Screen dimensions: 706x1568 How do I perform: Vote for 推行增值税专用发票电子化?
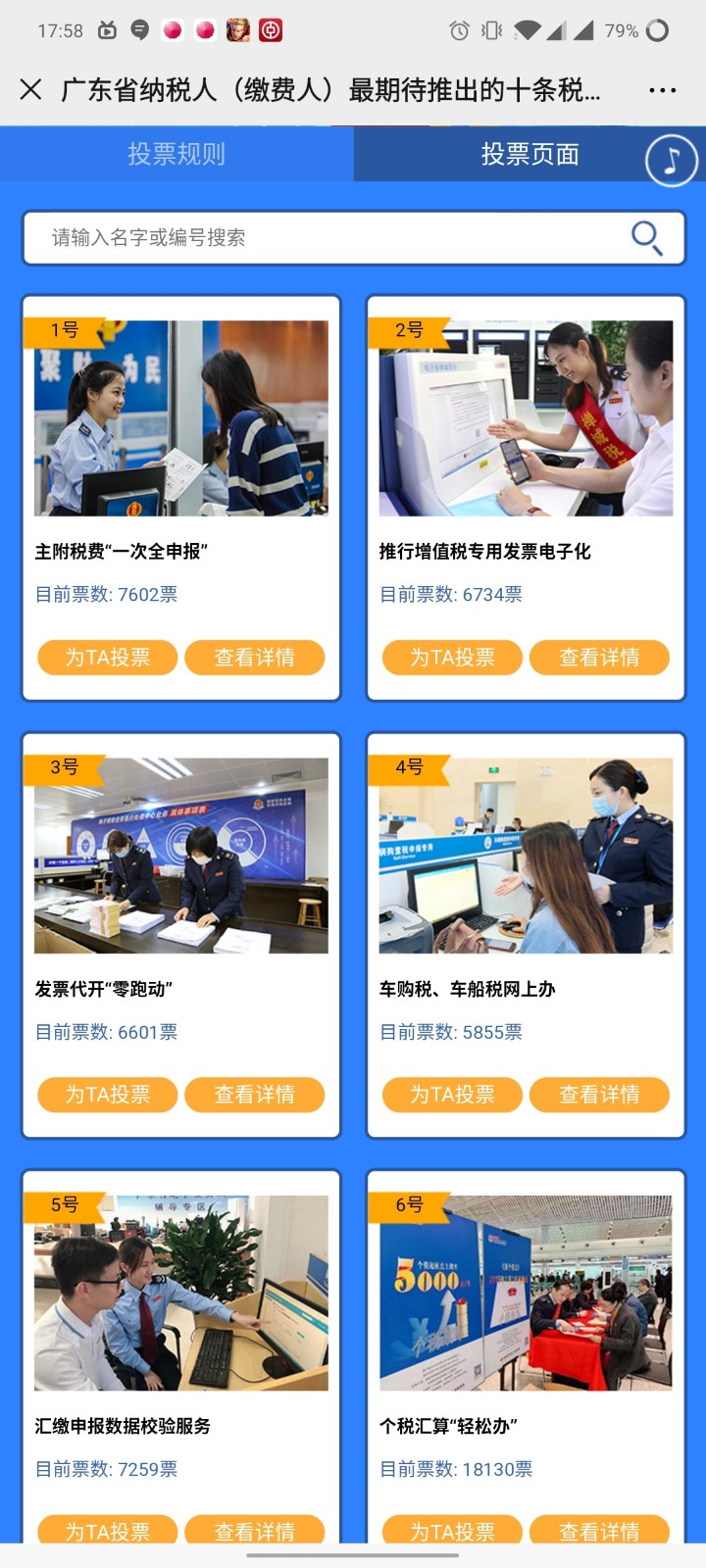[x=452, y=658]
